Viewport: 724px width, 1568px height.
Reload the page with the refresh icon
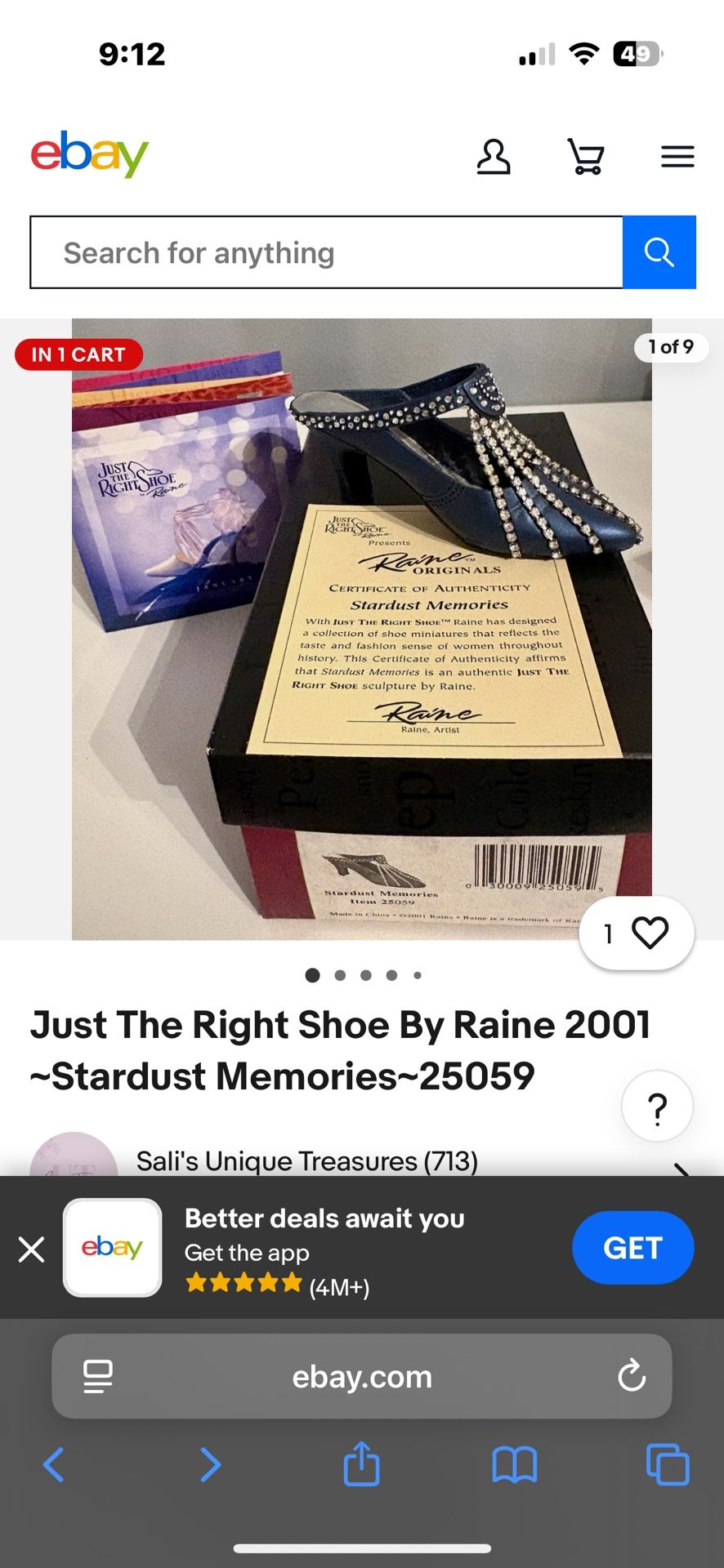click(x=631, y=1376)
